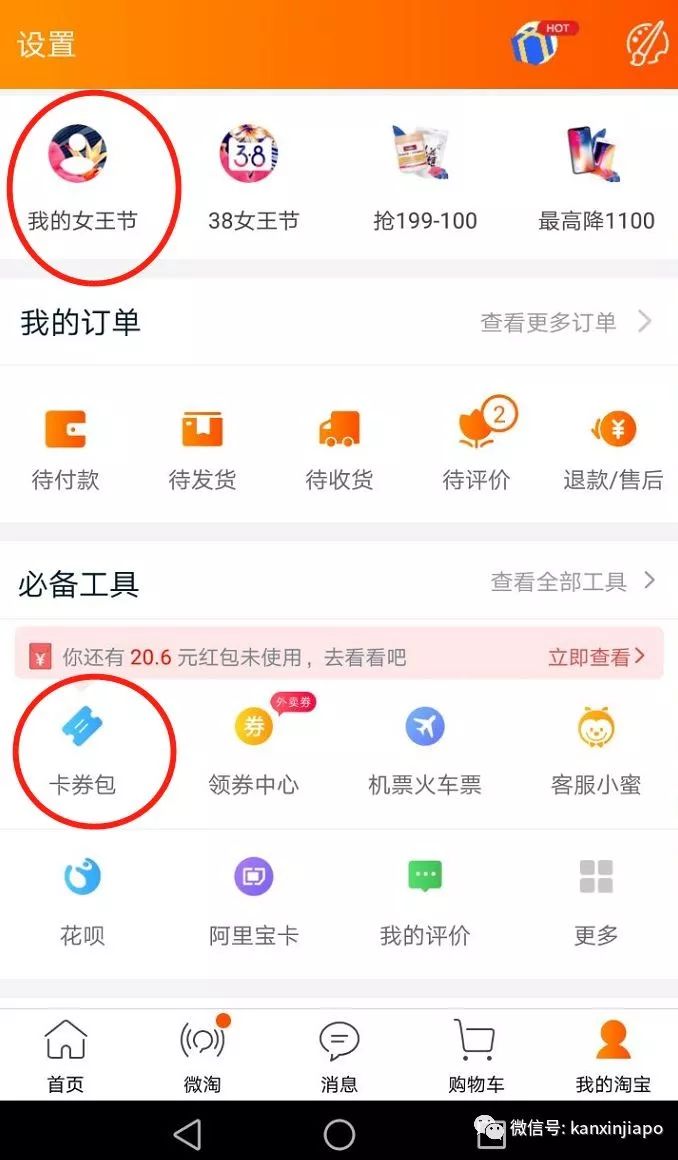Image resolution: width=678 pixels, height=1160 pixels.
Task: Open 待评价 orders awaiting review
Action: pyautogui.click(x=477, y=450)
